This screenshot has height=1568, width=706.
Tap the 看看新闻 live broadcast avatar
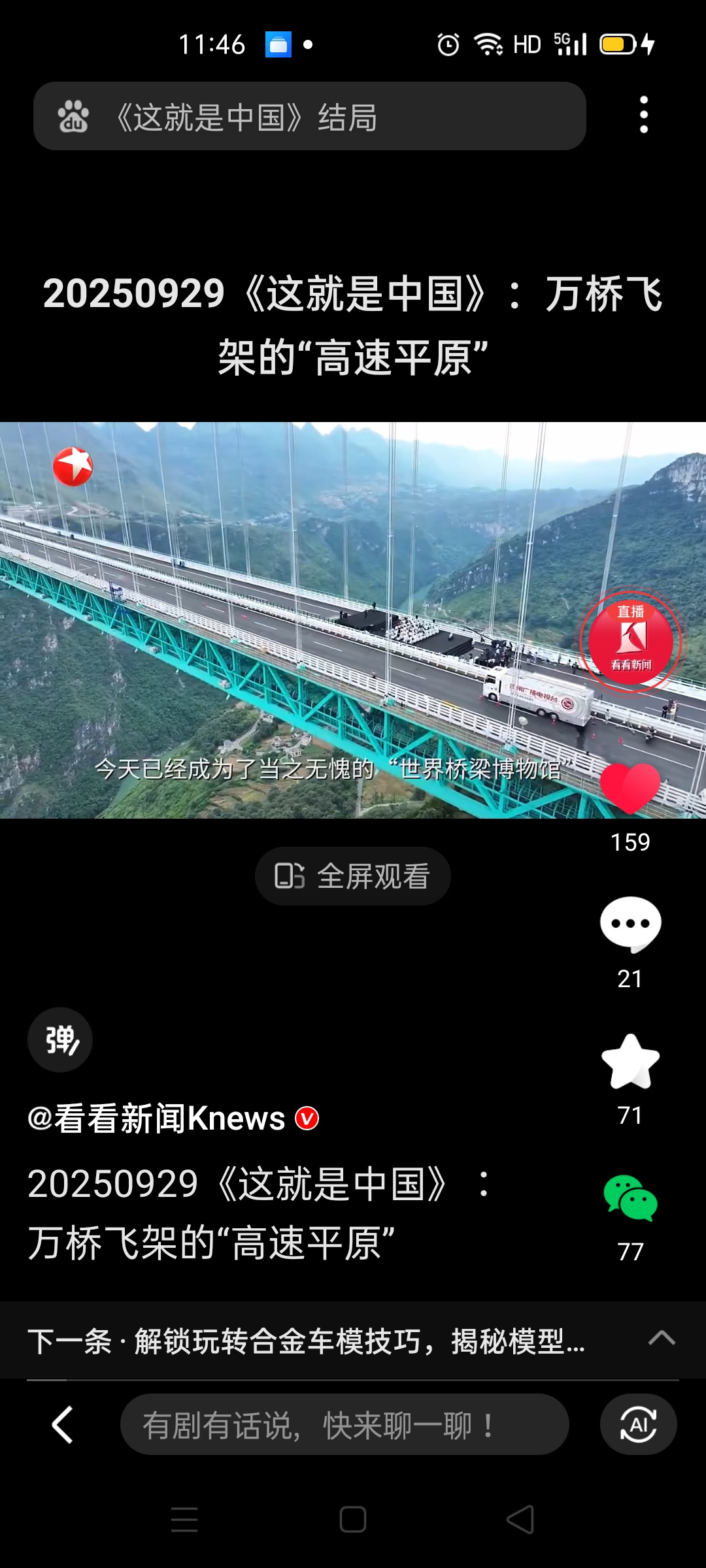coord(631,642)
